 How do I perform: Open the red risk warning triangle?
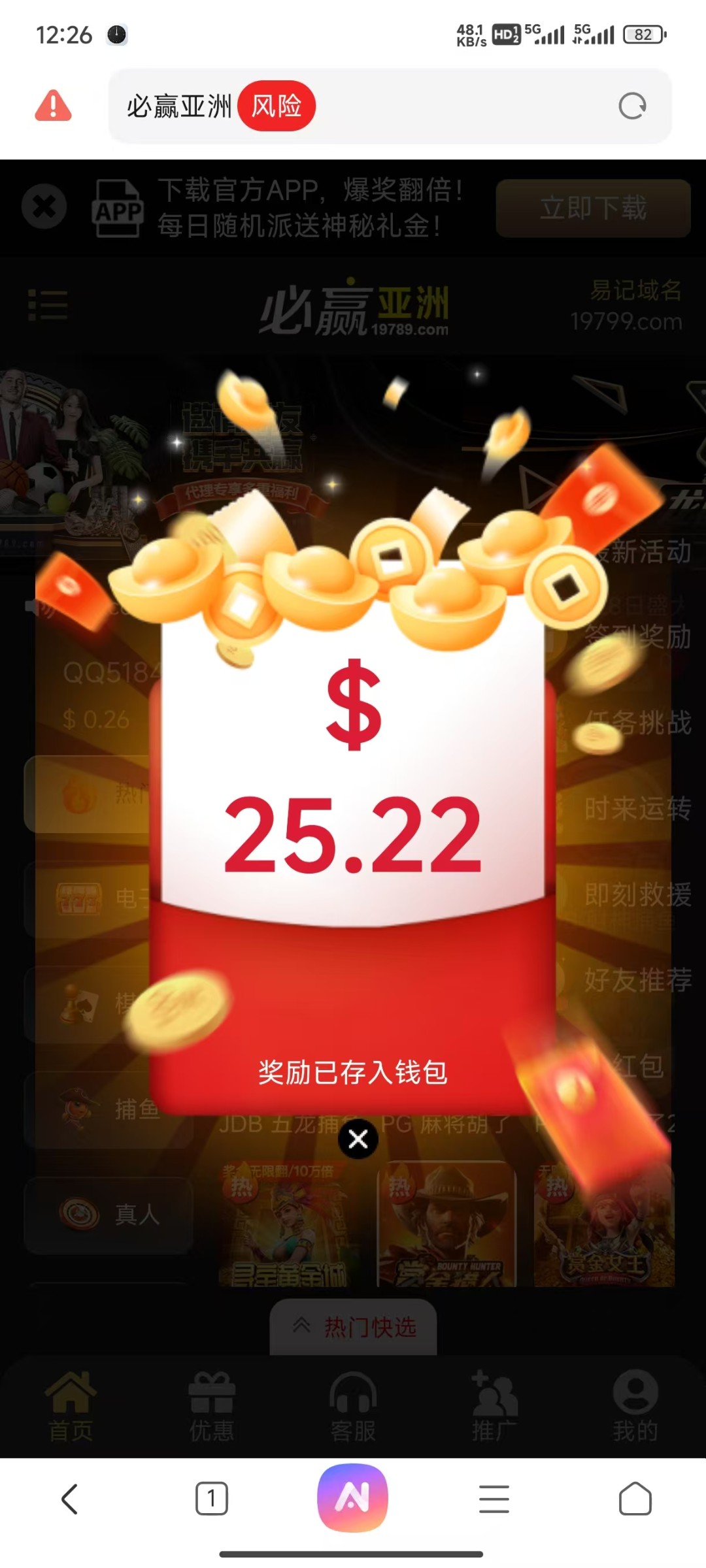[x=53, y=106]
